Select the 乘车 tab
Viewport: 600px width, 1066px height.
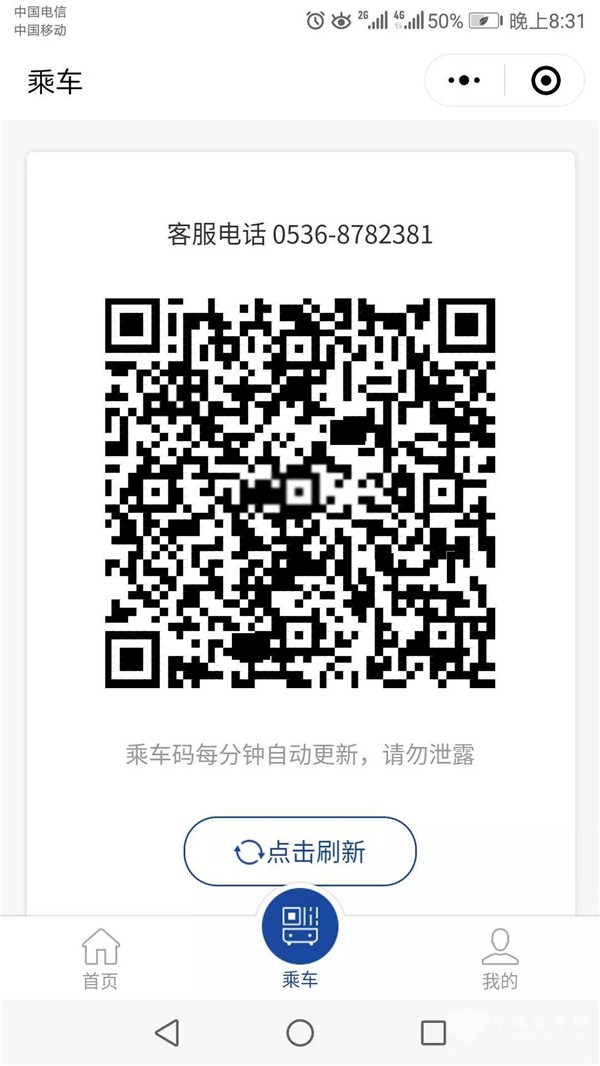(x=300, y=938)
